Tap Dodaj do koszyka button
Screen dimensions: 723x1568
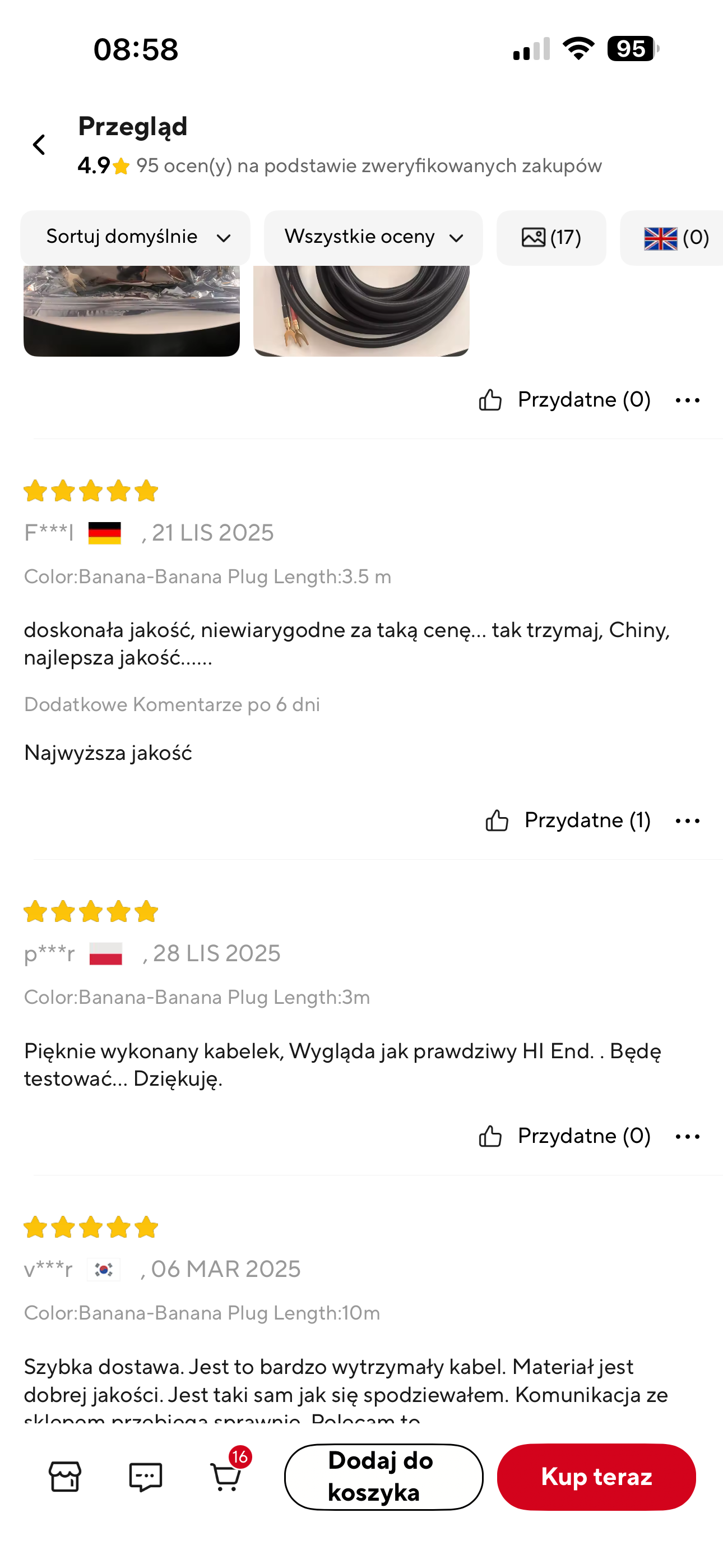pos(383,1477)
